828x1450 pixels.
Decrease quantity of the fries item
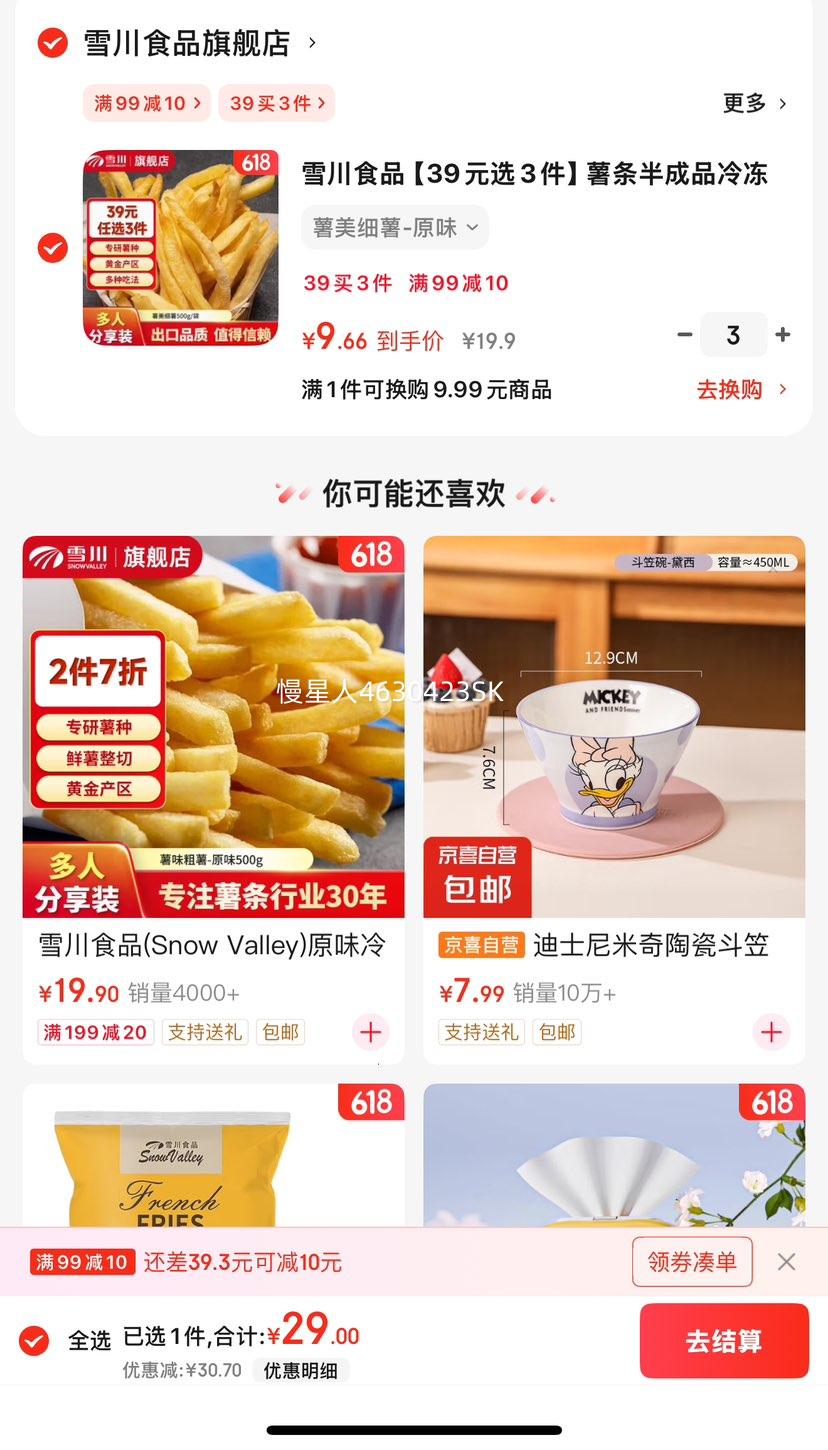click(685, 335)
